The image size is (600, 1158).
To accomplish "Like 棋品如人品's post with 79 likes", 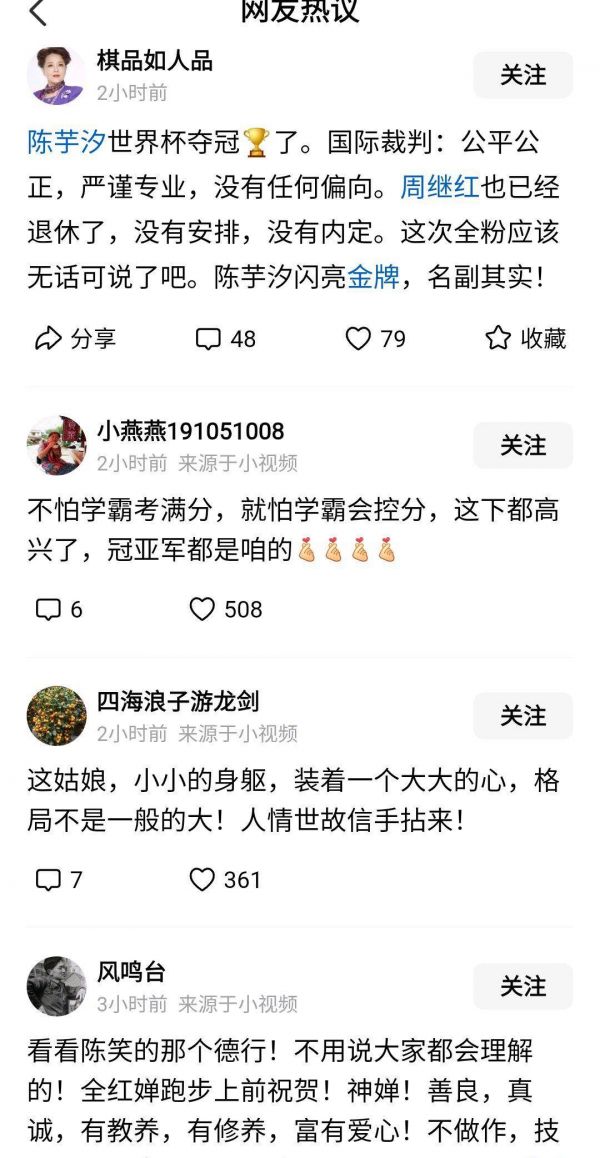I will click(376, 339).
